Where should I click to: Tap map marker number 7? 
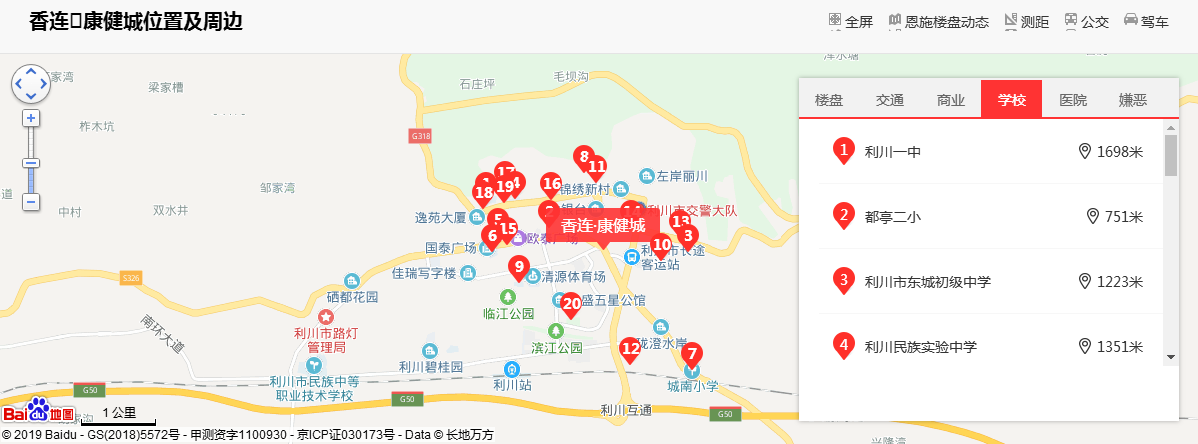(x=691, y=354)
